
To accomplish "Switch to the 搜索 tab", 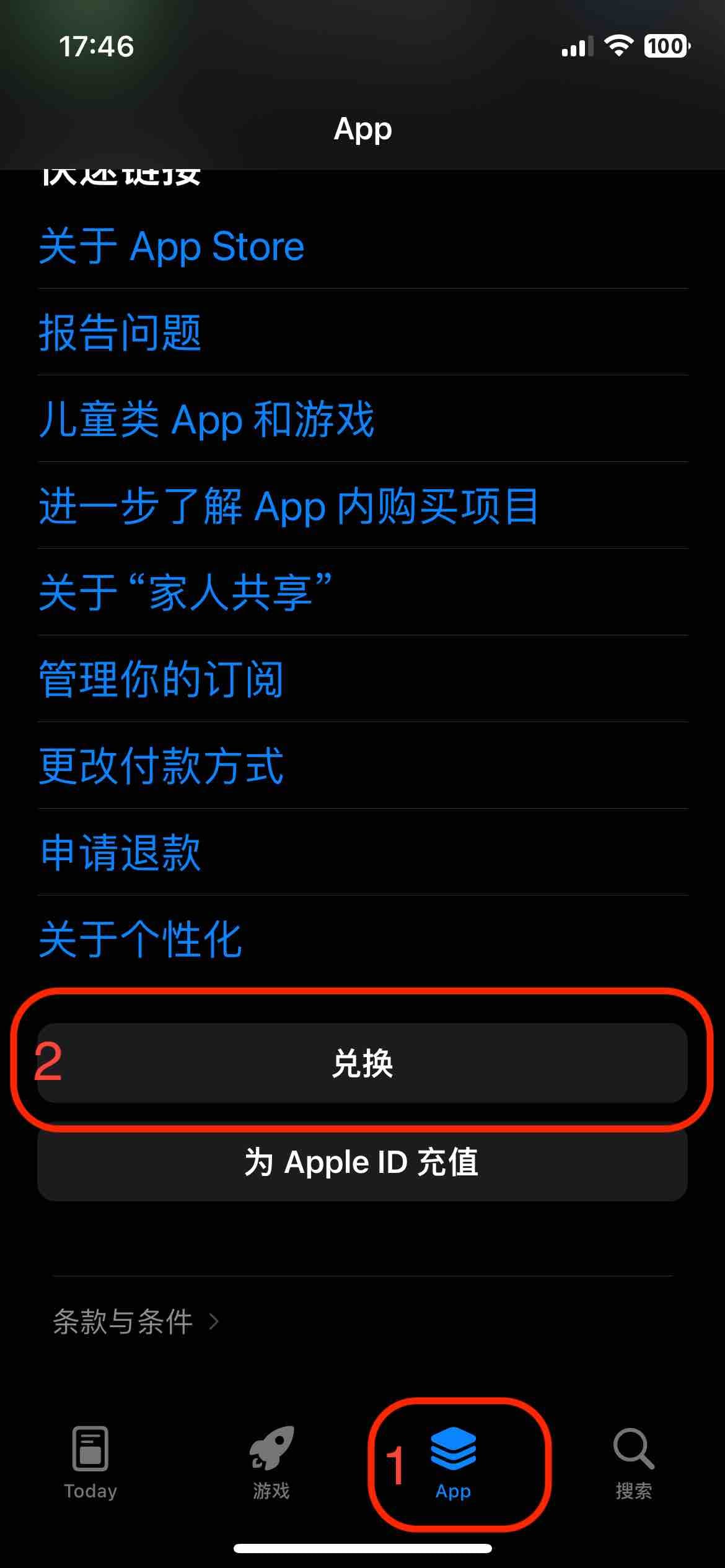I will [633, 1463].
